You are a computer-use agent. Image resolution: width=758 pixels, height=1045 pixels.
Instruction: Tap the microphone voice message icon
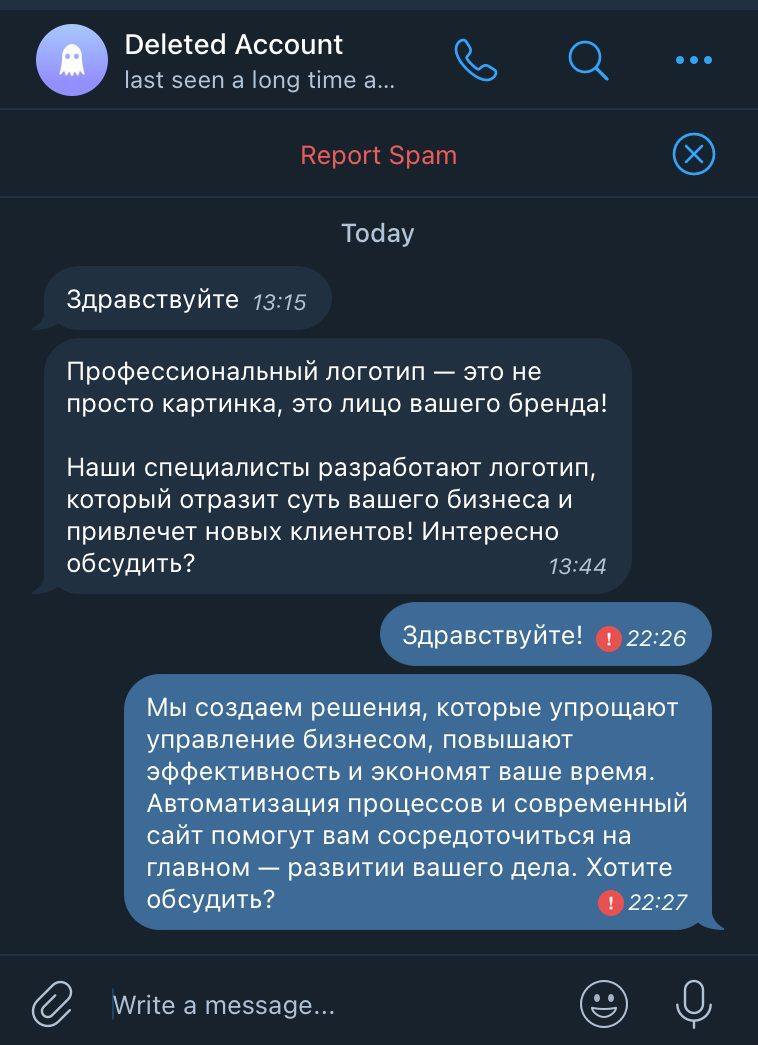click(694, 1004)
